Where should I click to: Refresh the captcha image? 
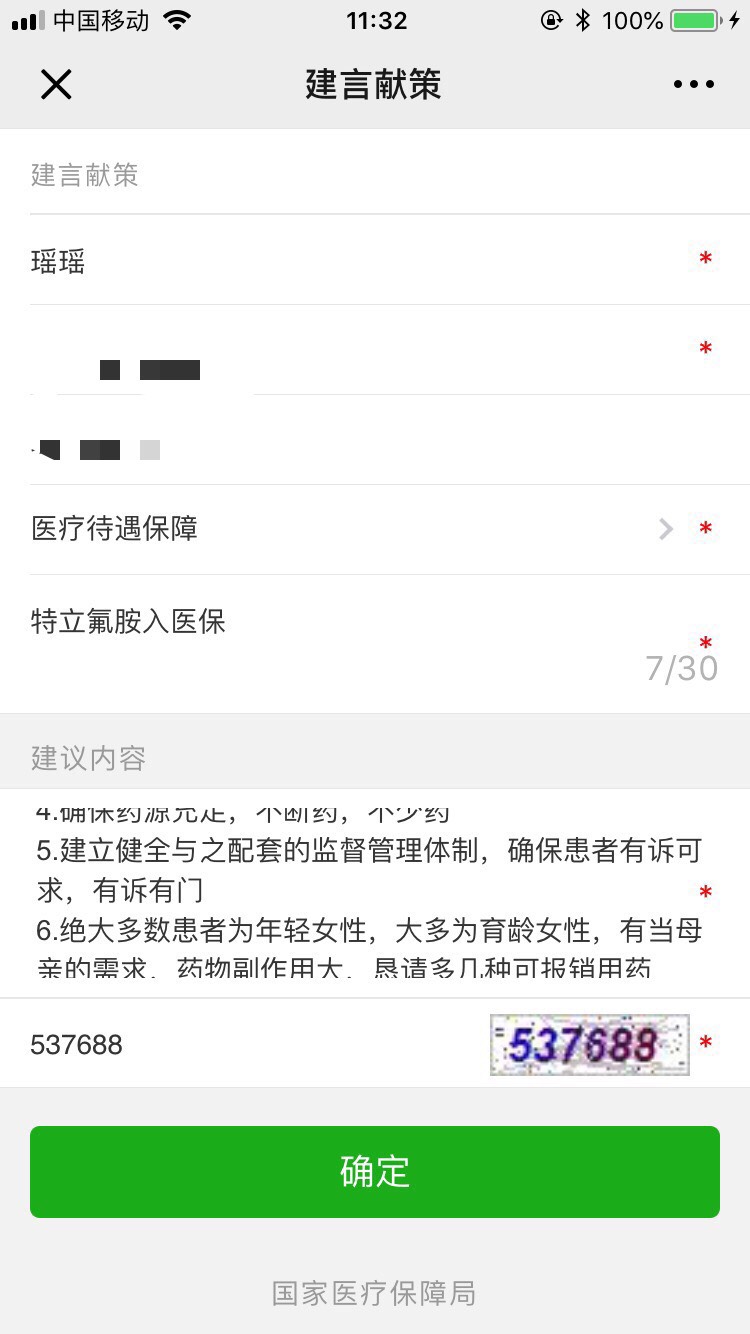tap(589, 1045)
